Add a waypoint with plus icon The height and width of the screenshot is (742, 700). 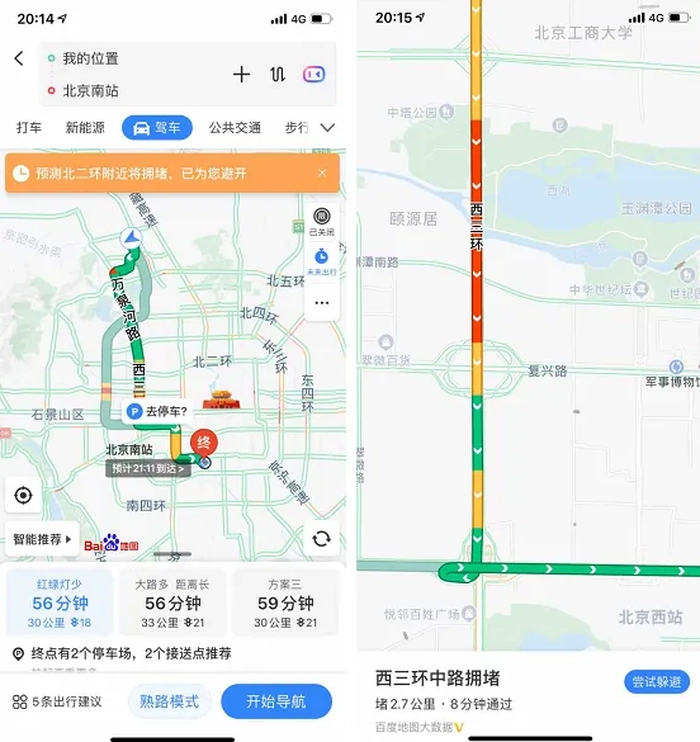click(x=241, y=74)
